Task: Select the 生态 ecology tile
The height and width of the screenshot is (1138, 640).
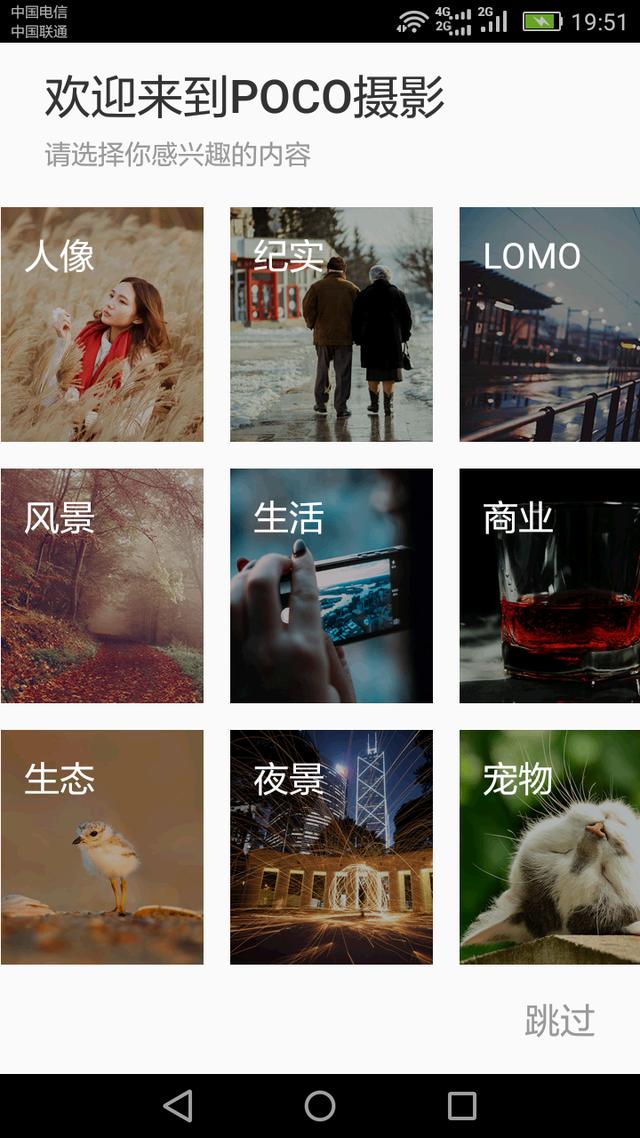Action: click(102, 847)
